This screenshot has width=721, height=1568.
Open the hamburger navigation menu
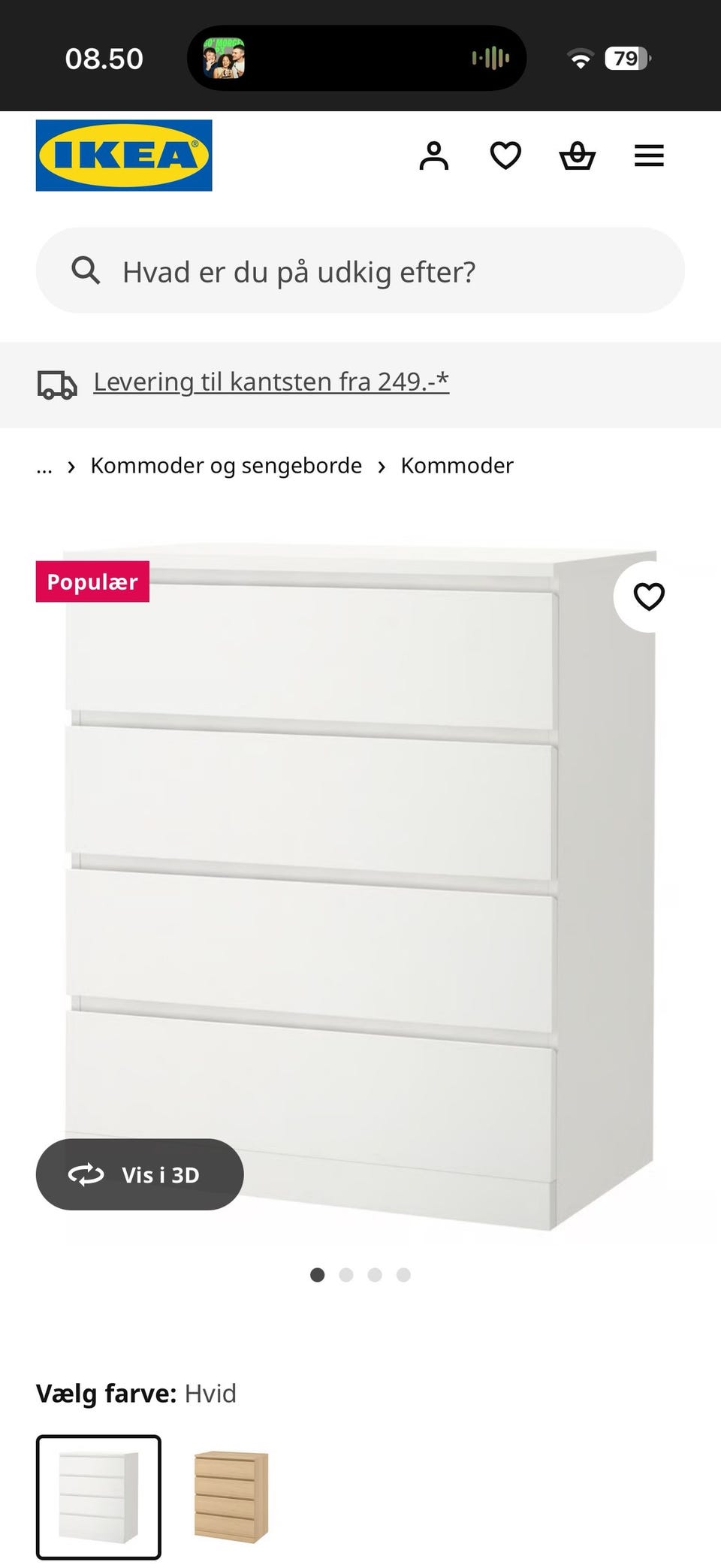648,156
